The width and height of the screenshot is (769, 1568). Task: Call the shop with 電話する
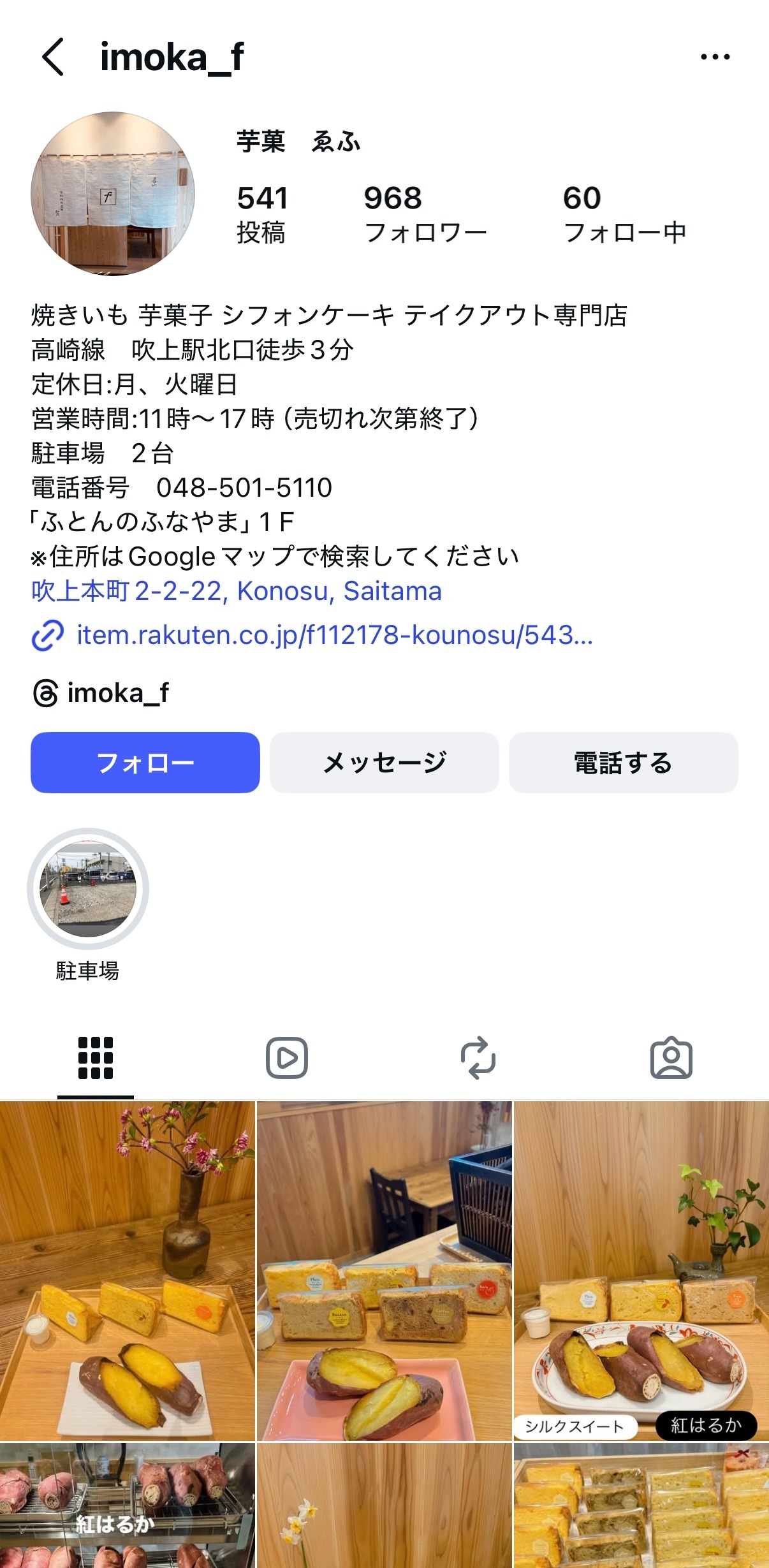pyautogui.click(x=623, y=763)
